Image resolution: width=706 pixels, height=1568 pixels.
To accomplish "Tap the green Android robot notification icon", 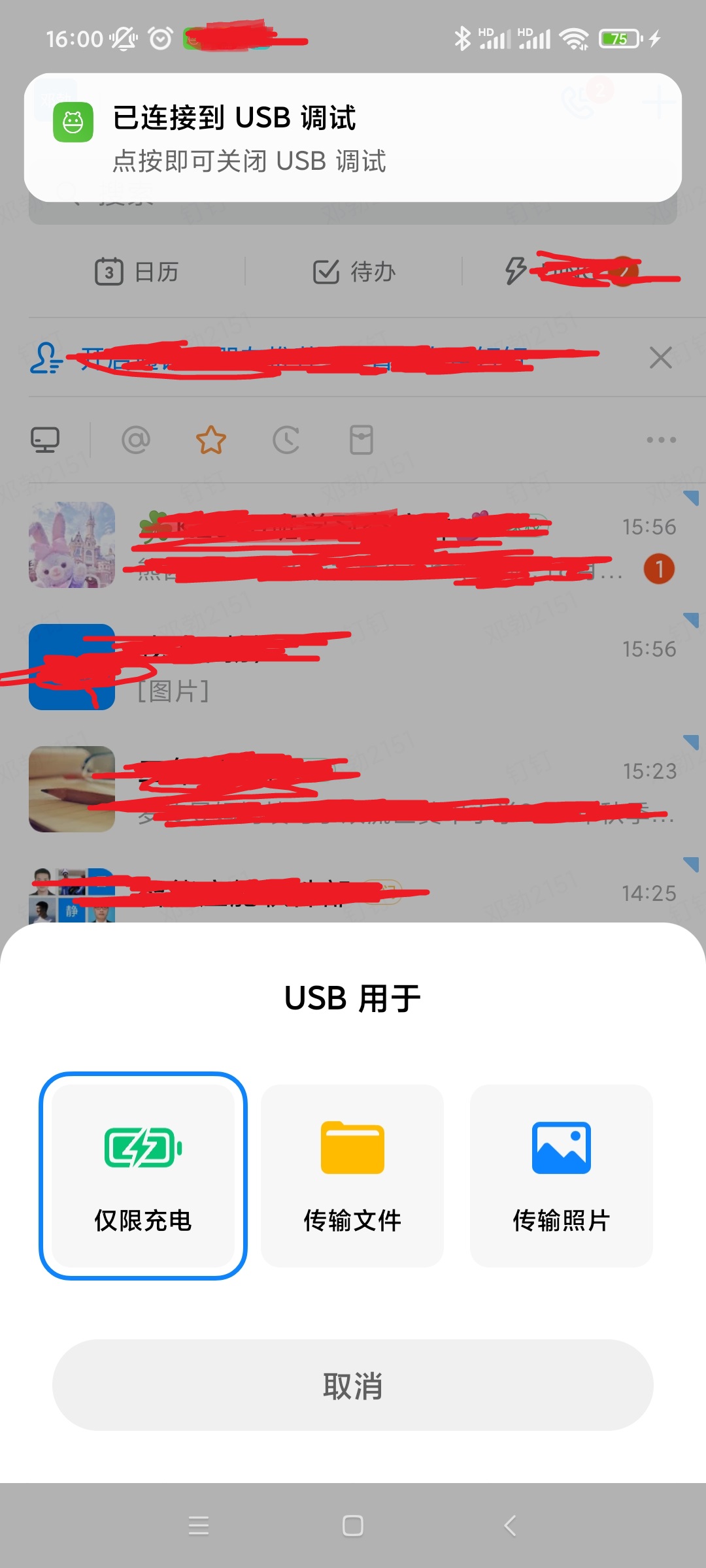I will coord(72,124).
